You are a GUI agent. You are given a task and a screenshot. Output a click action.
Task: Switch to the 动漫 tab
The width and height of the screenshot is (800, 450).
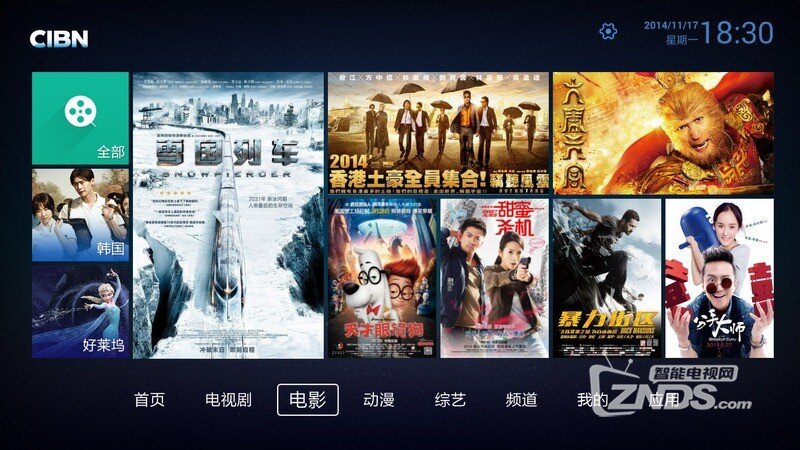pos(378,400)
